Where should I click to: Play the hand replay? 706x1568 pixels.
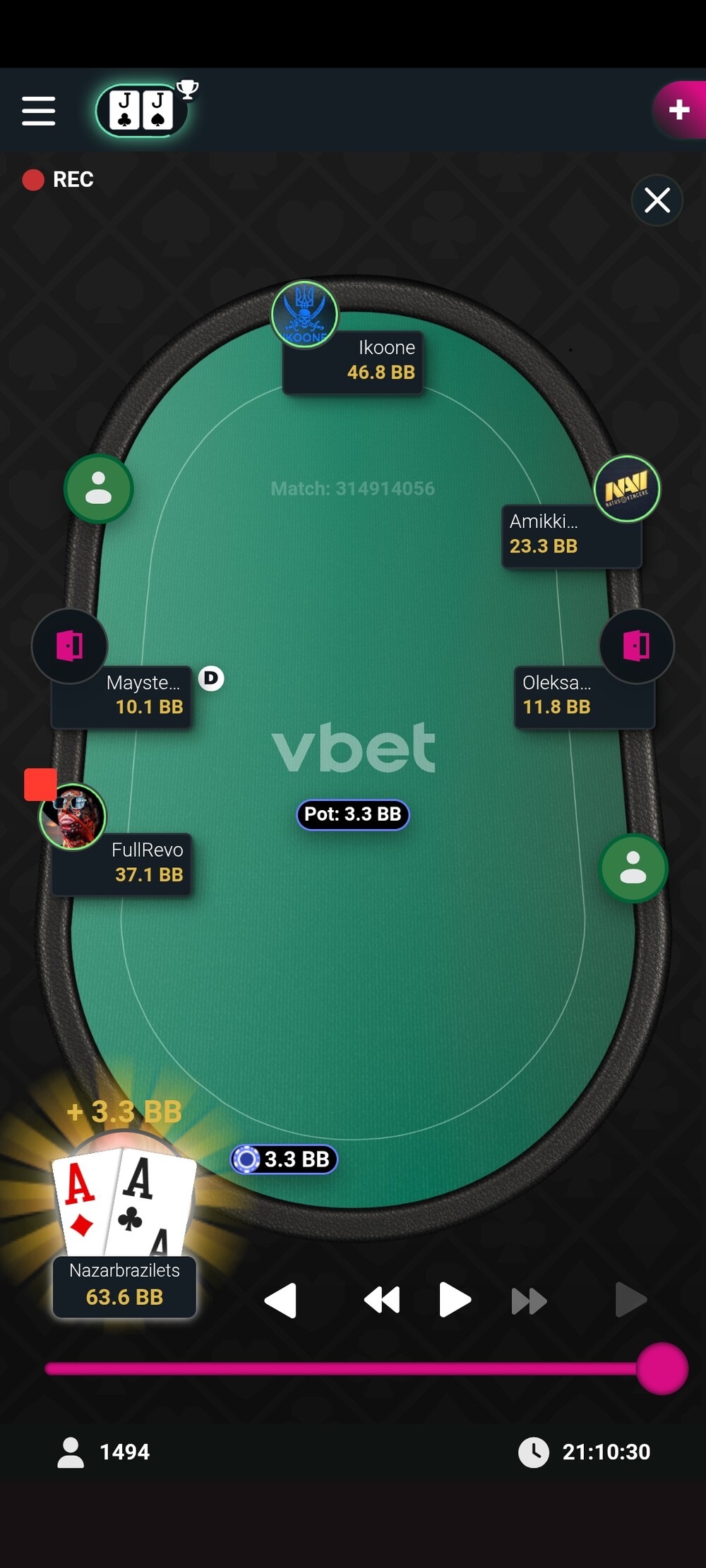click(454, 1300)
